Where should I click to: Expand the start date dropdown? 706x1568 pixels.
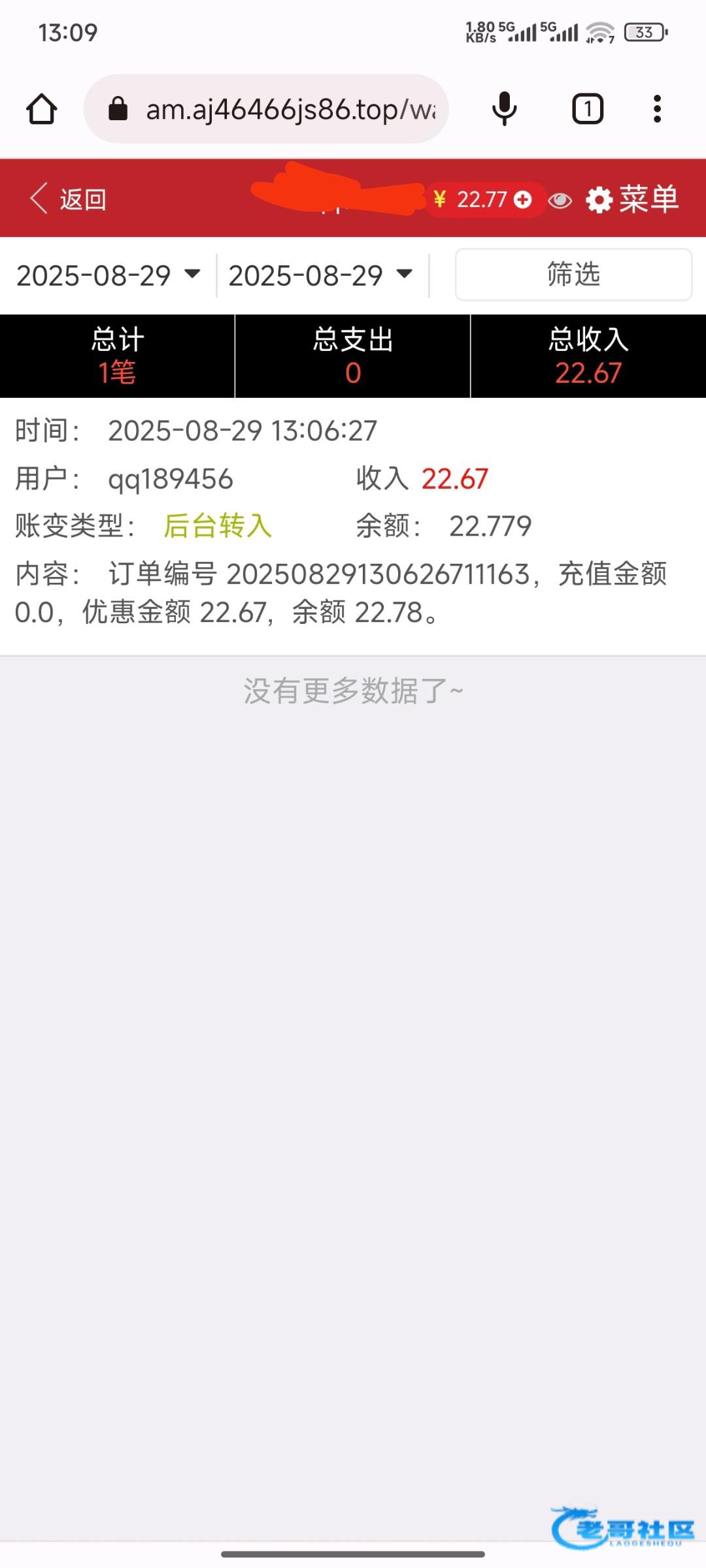[109, 275]
